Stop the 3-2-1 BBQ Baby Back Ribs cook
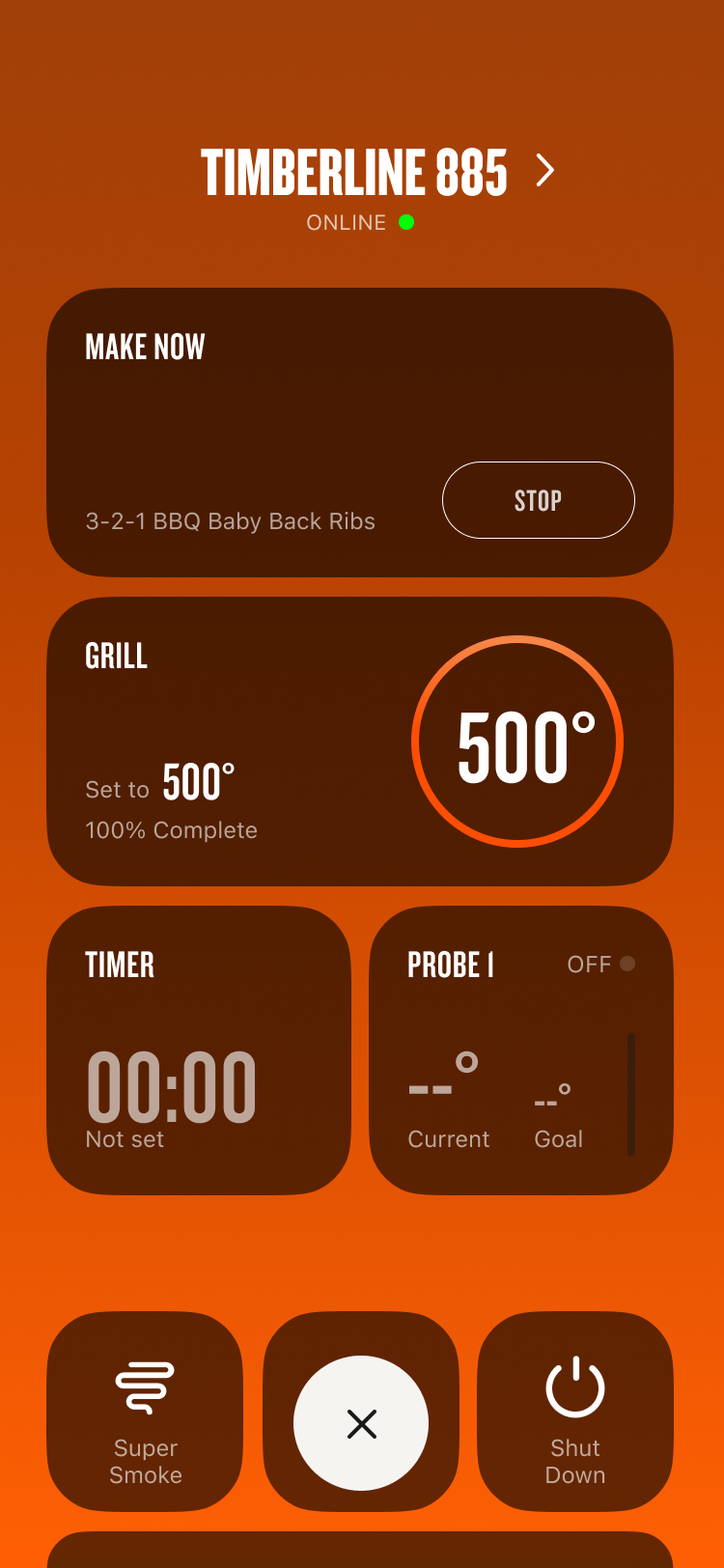 538,500
